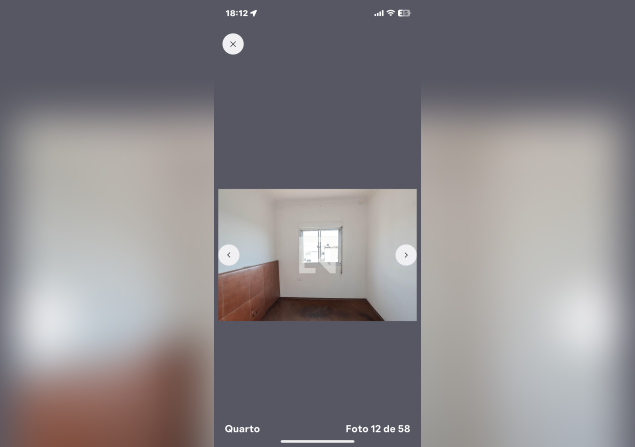Close the photo viewer
The width and height of the screenshot is (635, 447).
(x=233, y=44)
